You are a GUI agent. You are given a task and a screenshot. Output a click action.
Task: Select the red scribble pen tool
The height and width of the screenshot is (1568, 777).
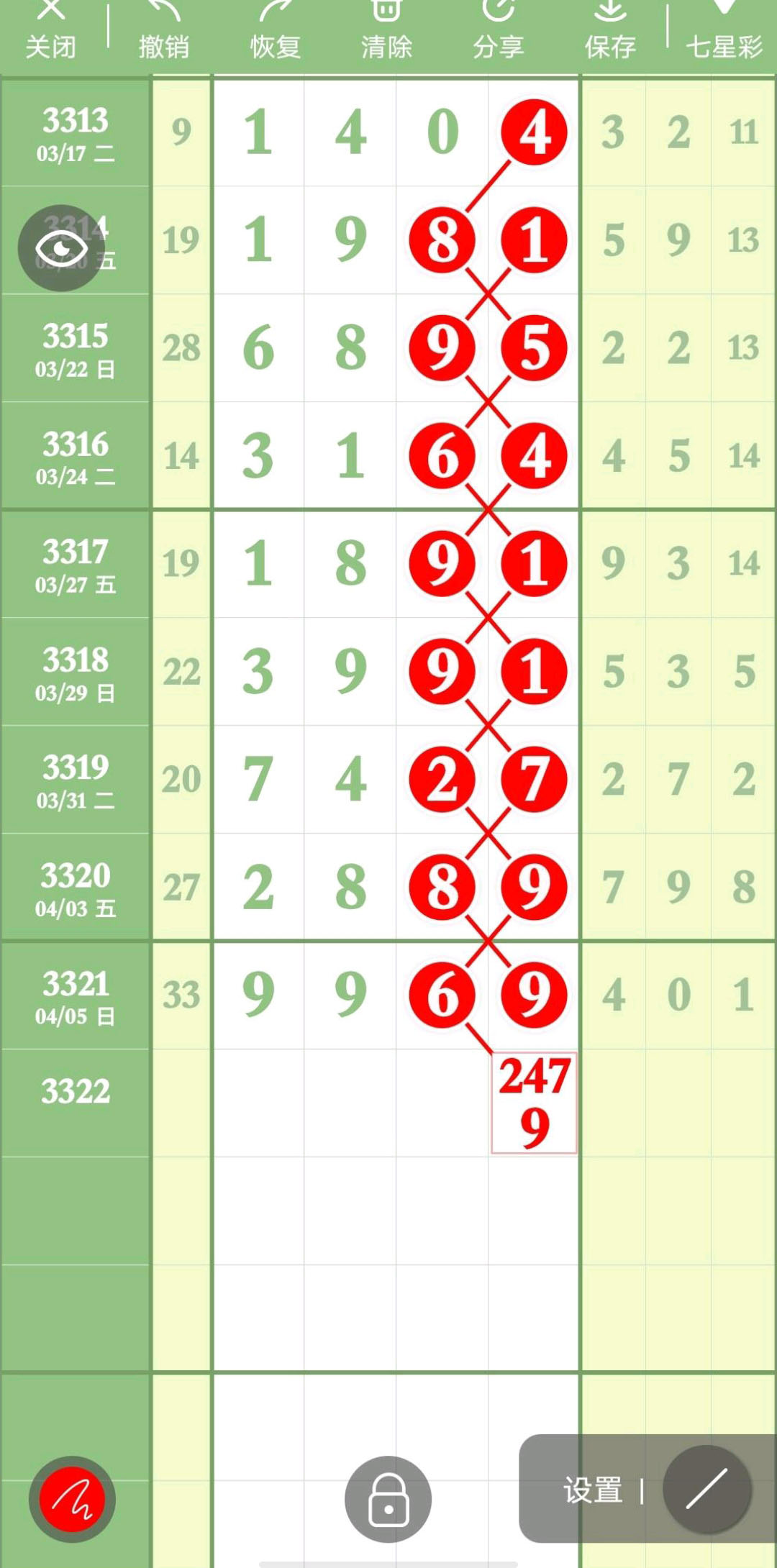pyautogui.click(x=72, y=1500)
